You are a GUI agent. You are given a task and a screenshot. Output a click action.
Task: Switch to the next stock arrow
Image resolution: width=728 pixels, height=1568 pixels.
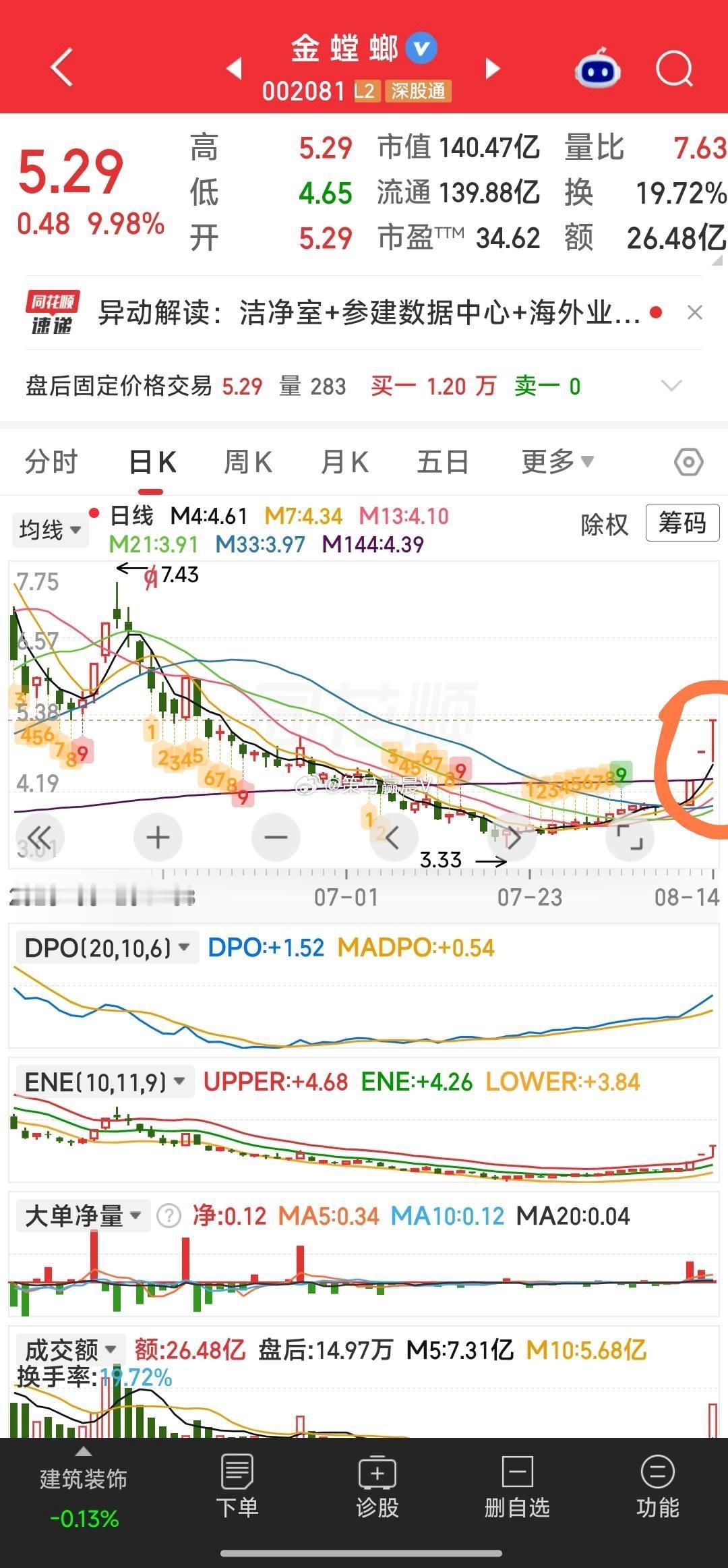coord(493,68)
